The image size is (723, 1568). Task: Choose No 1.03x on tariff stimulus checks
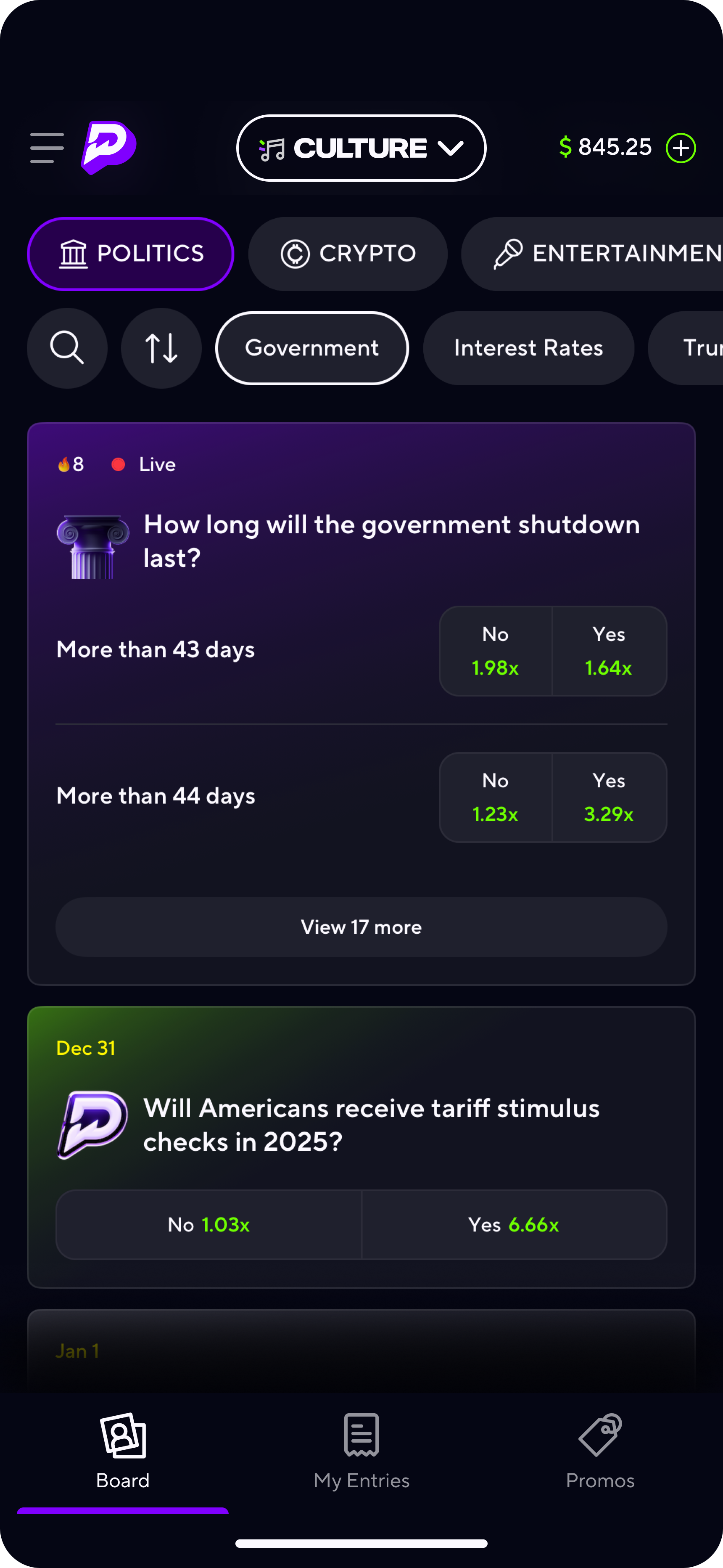[209, 1225]
